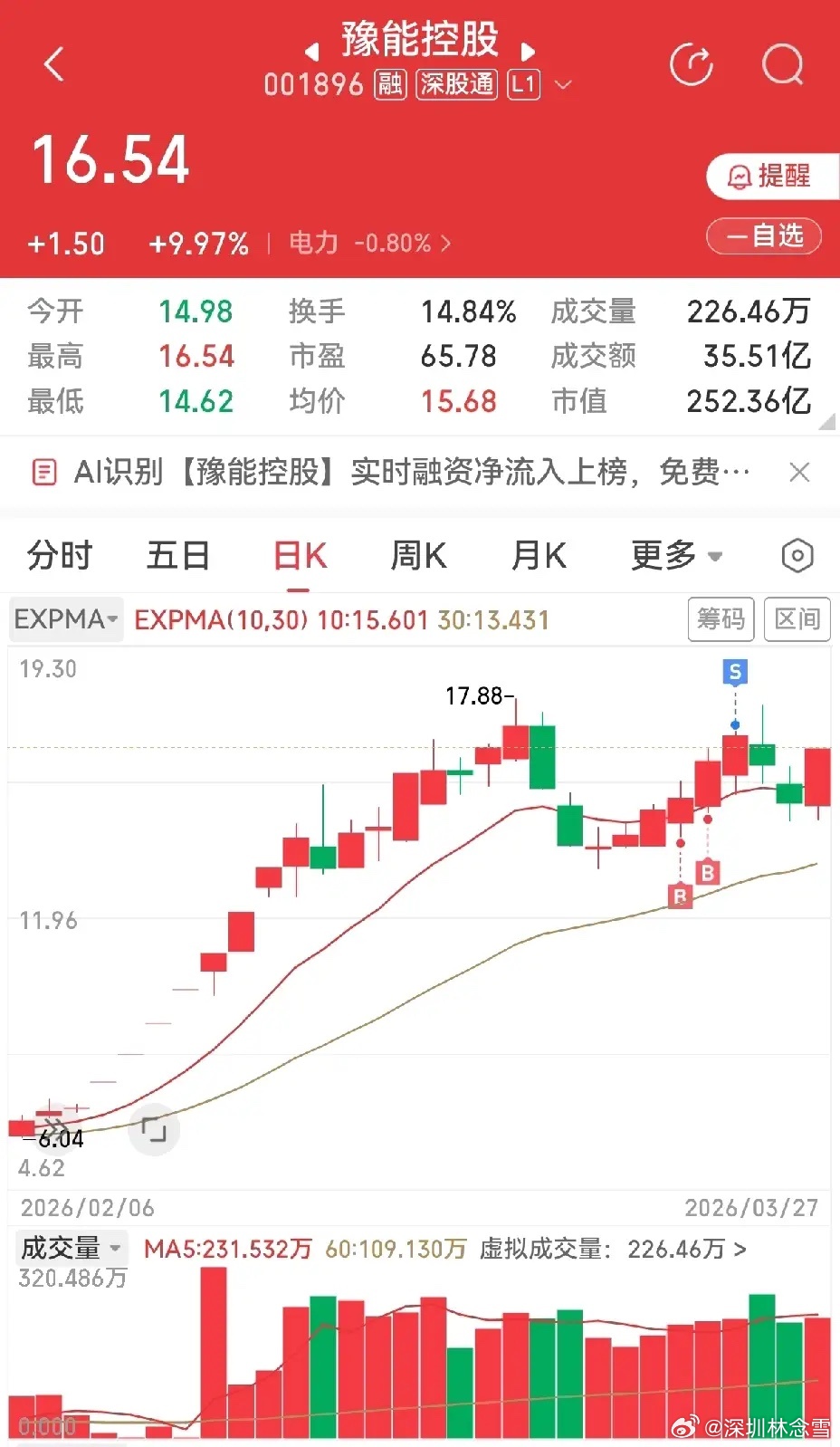
Task: Show 筹码 chip distribution
Action: (x=721, y=619)
